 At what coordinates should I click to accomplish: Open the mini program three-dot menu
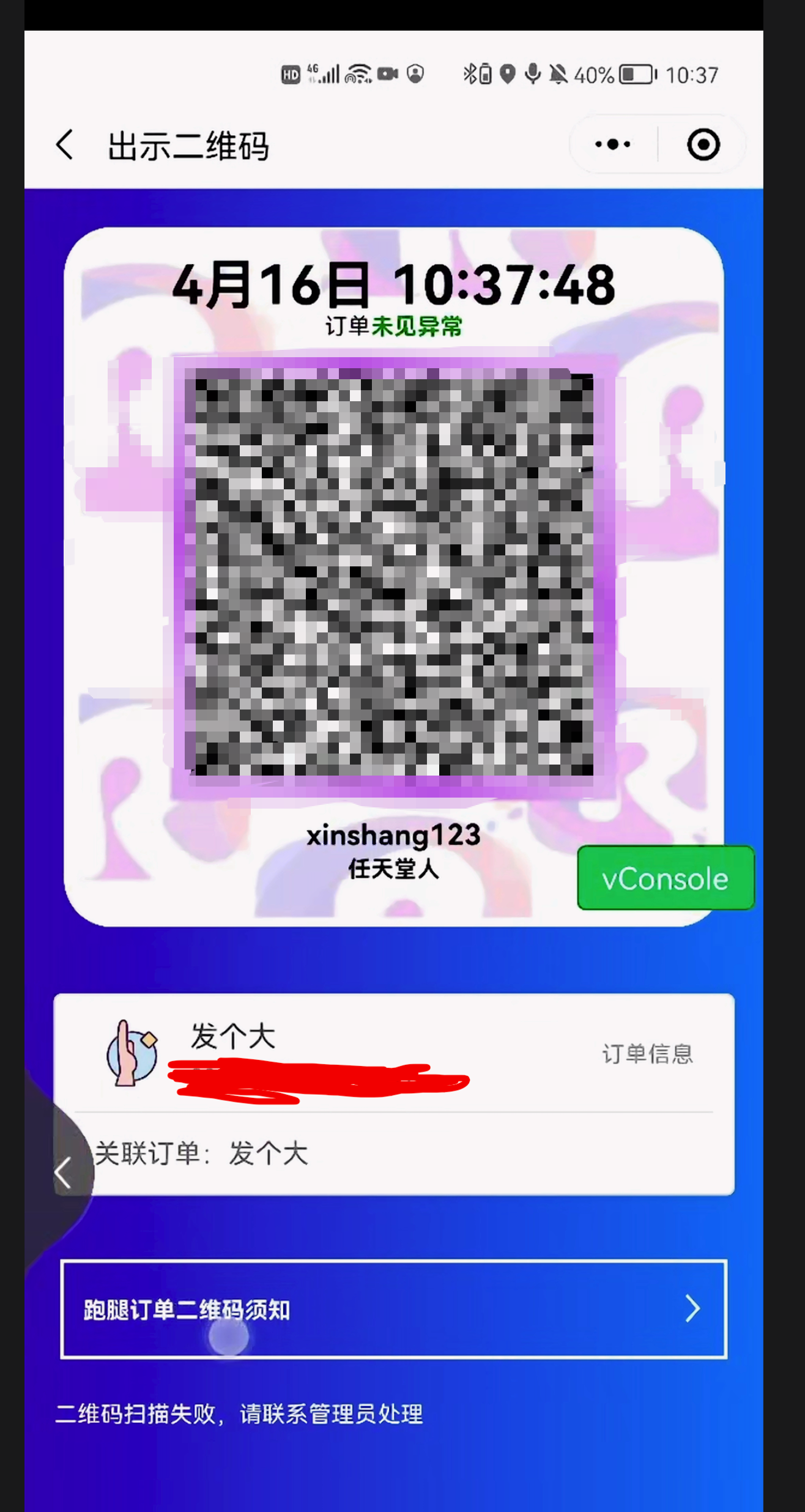[612, 145]
